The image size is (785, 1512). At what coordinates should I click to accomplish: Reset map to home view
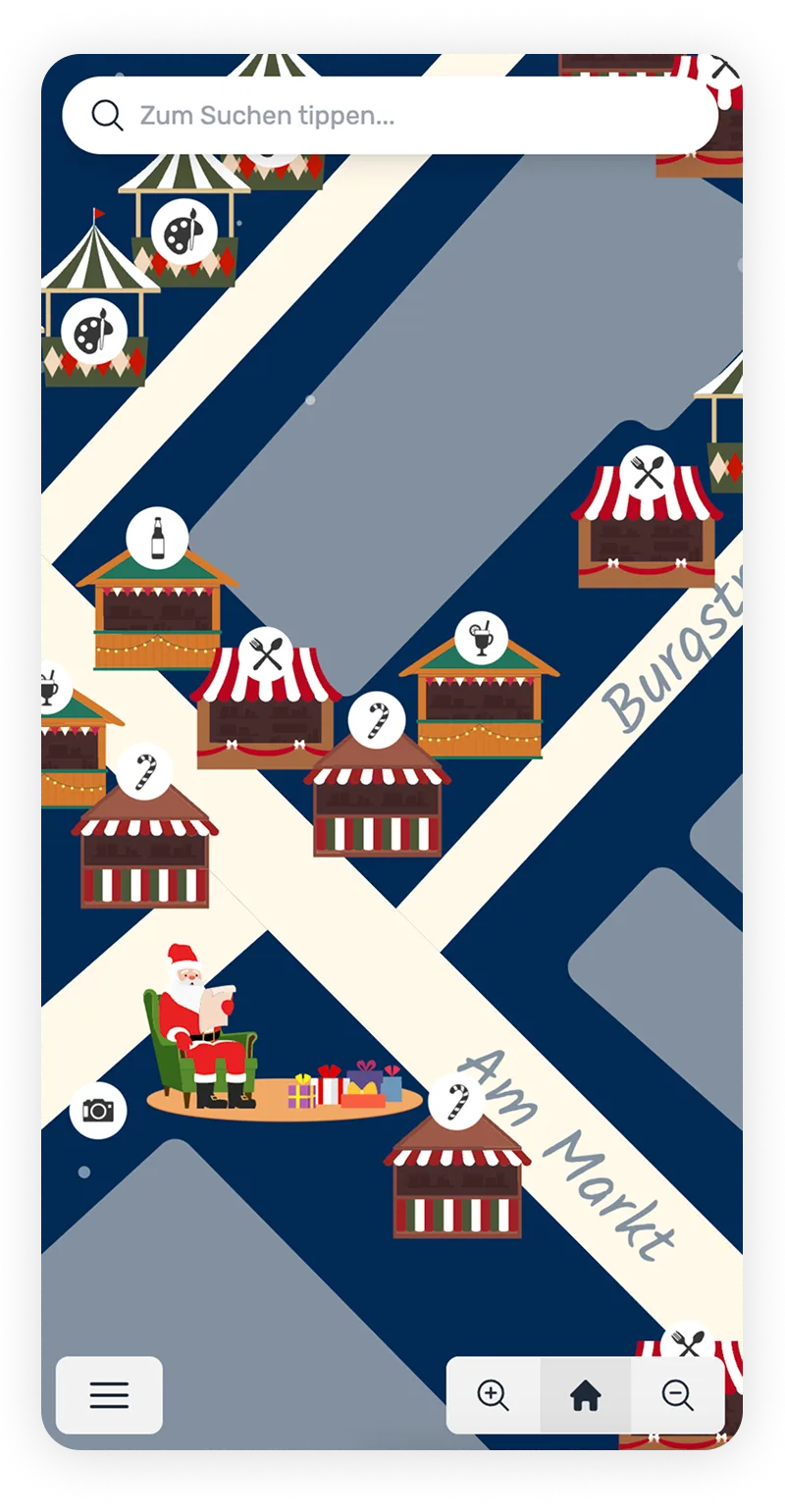(x=586, y=1395)
